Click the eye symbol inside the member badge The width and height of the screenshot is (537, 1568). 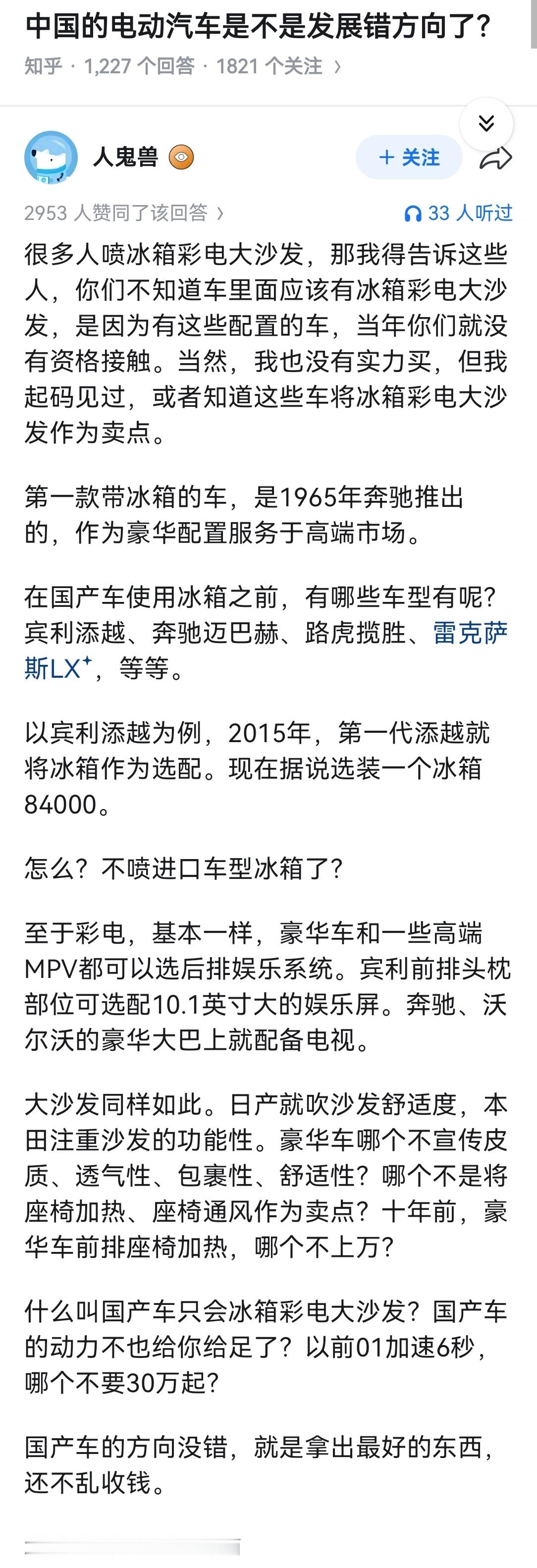coord(182,157)
